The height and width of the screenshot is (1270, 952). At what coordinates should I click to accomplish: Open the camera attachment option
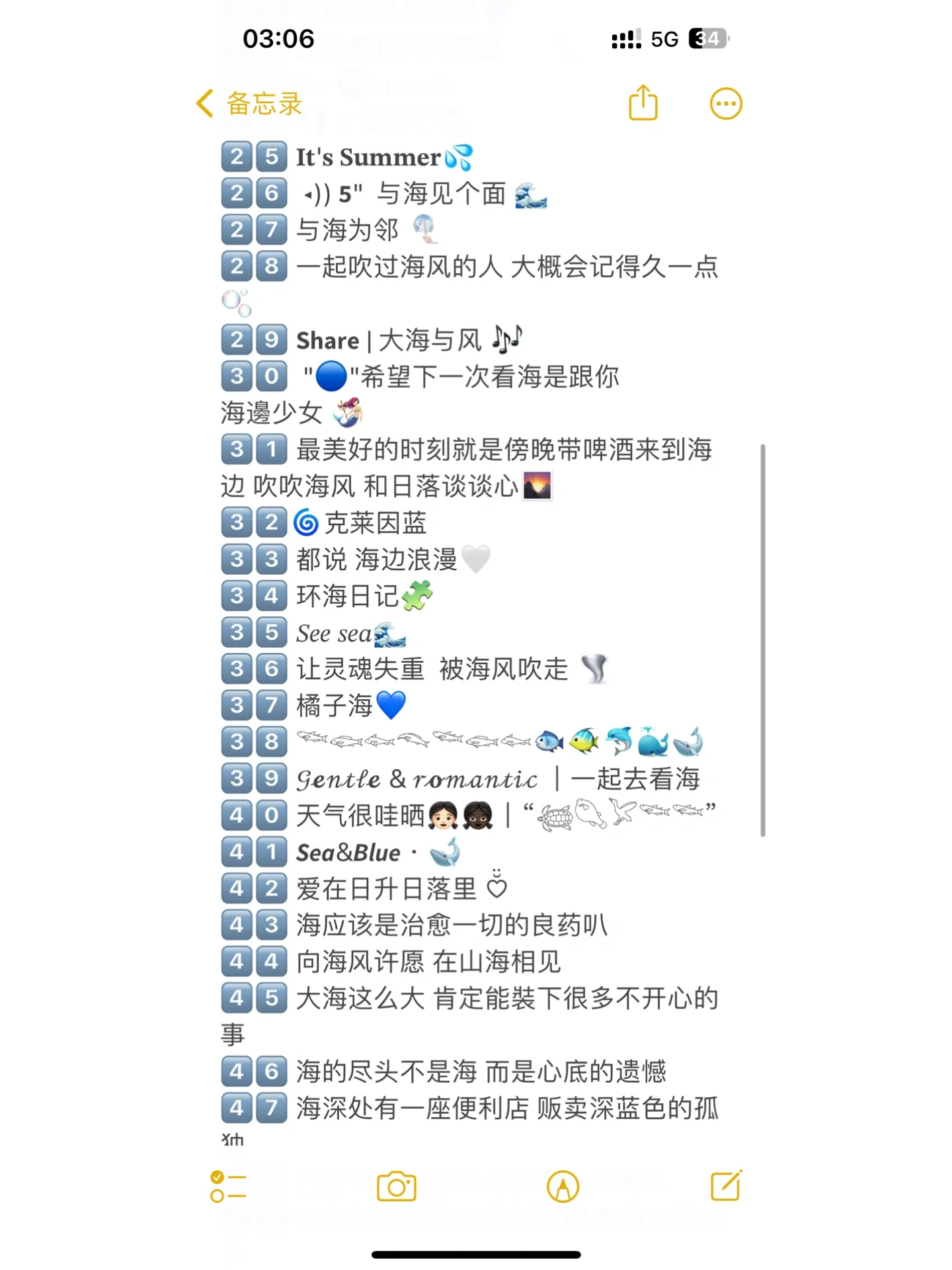coord(396,1186)
